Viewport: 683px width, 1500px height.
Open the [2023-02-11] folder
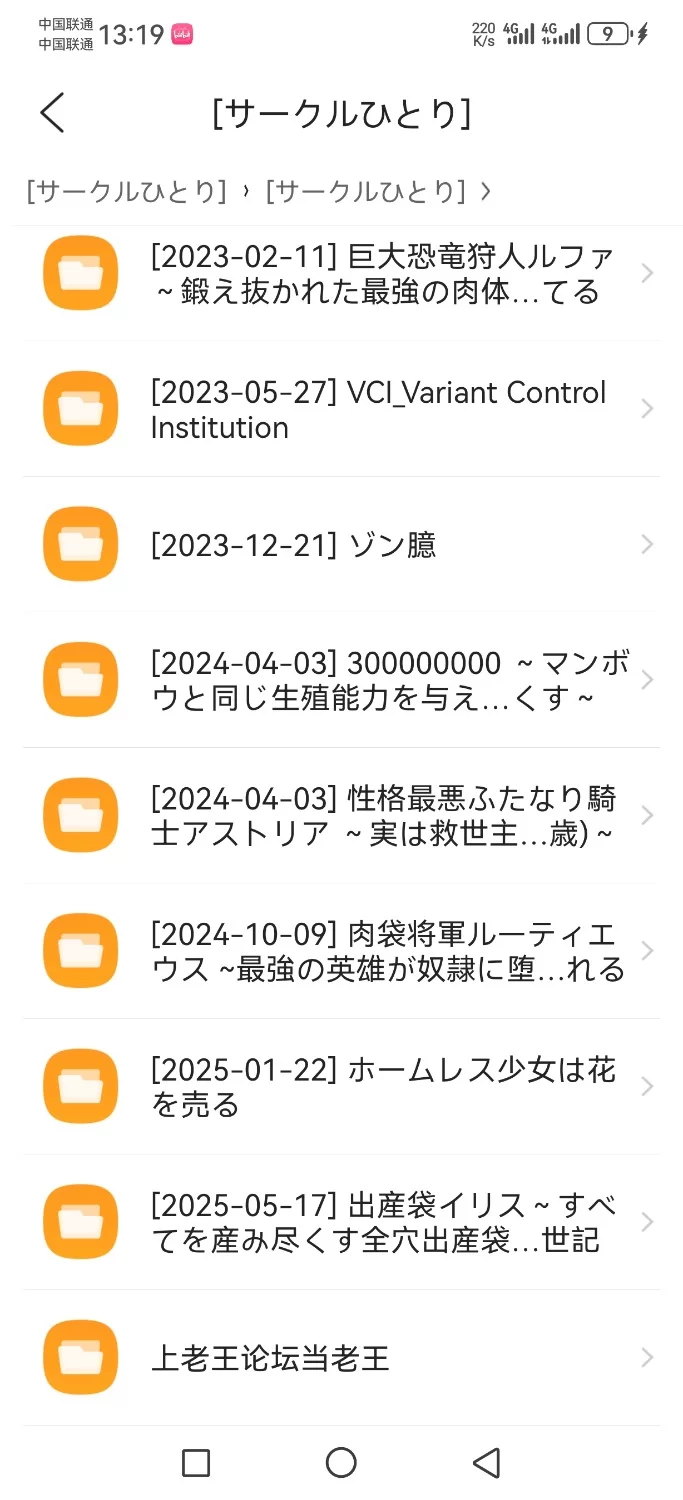coord(380,274)
